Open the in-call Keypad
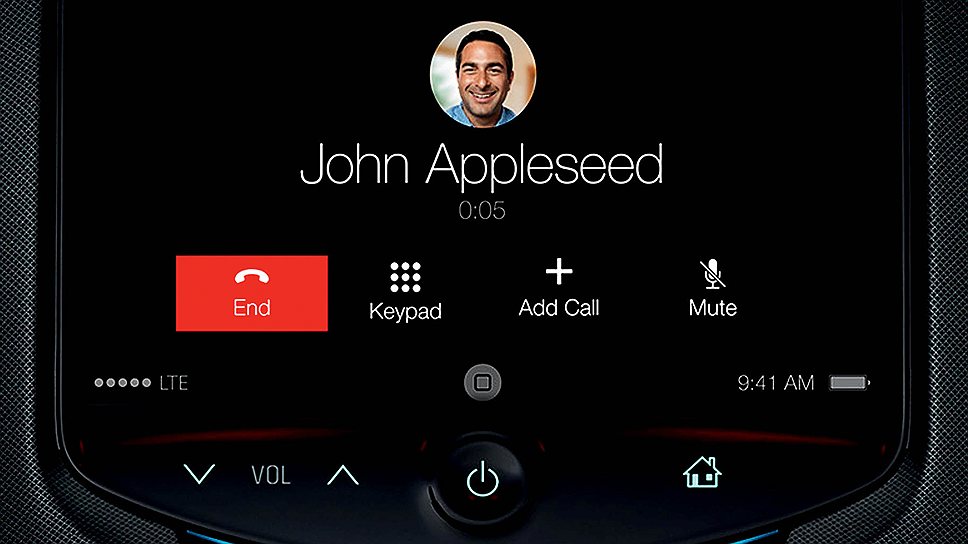Viewport: 968px width, 544px height. coord(405,292)
